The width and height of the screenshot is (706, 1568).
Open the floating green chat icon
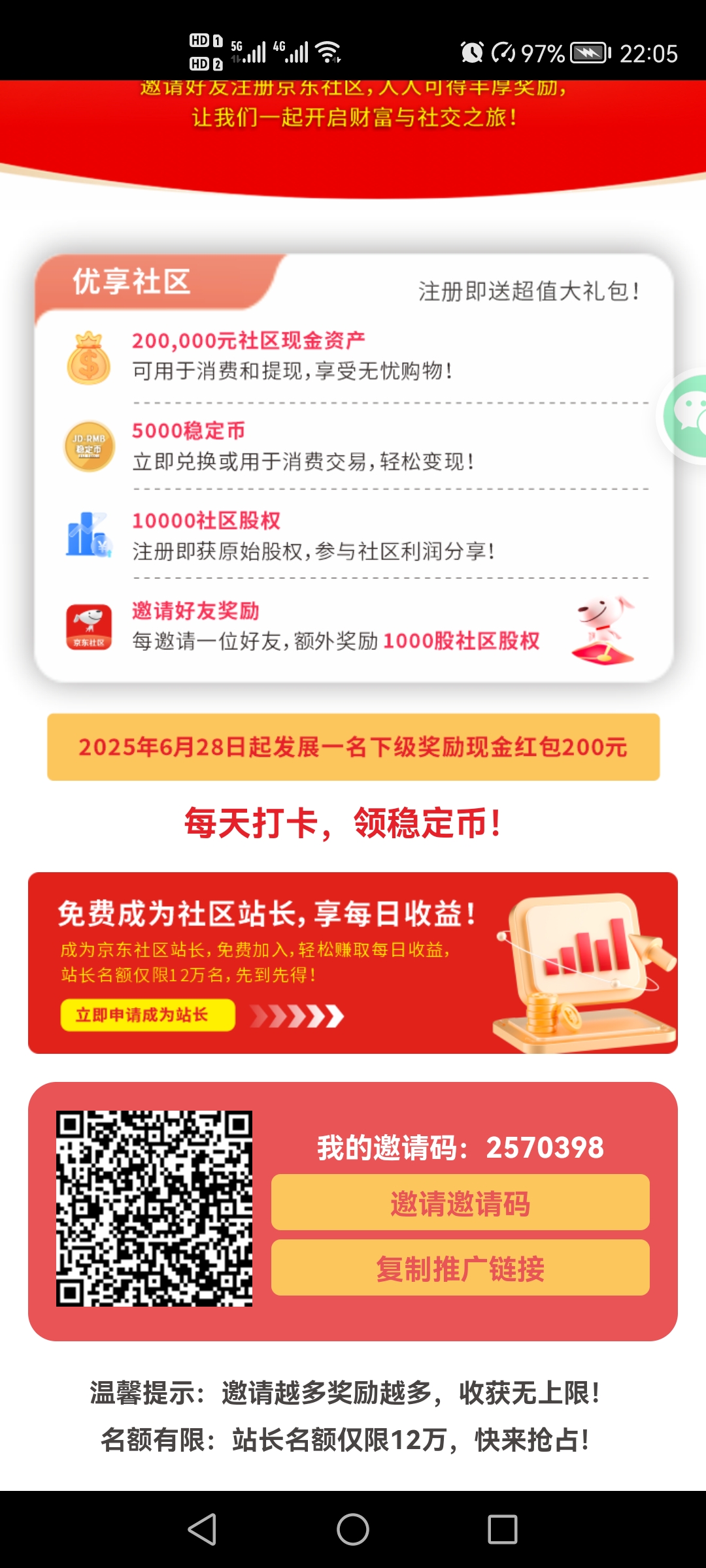[686, 416]
